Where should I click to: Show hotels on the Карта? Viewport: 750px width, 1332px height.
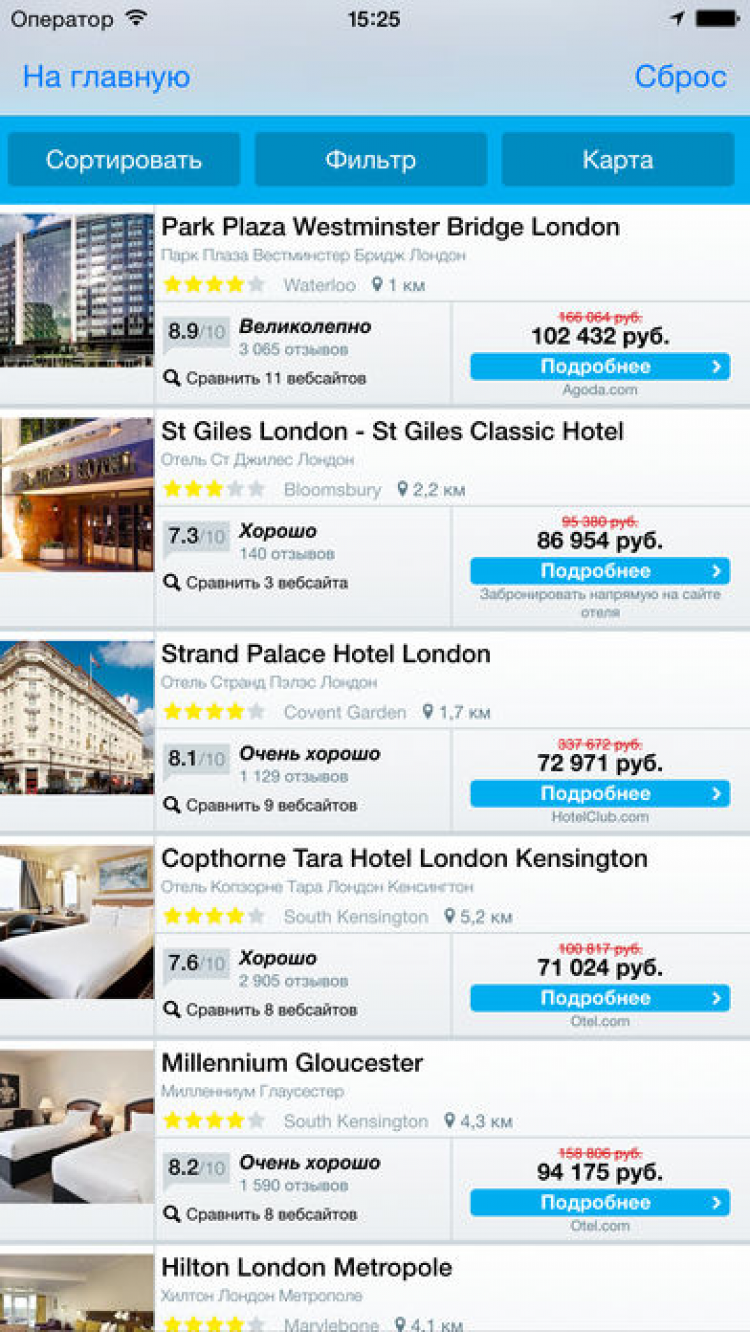point(617,160)
